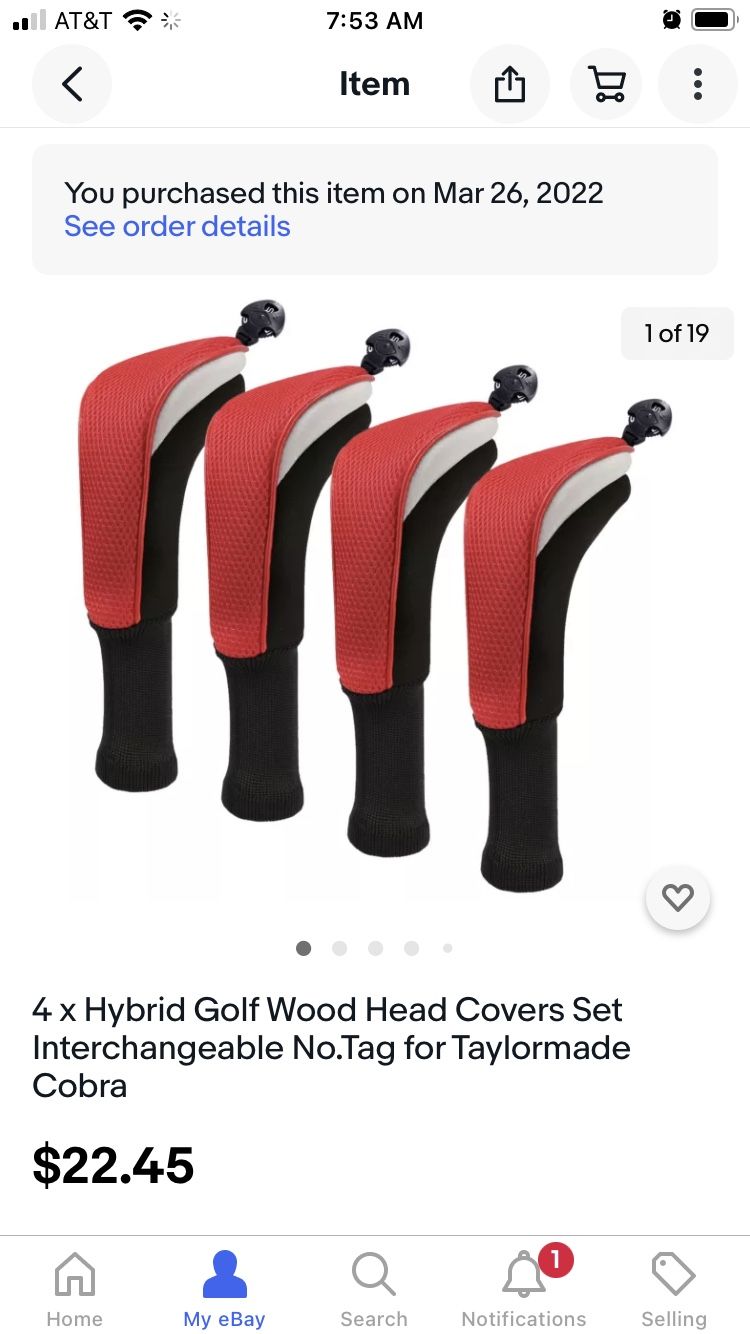Open the Notifications tab

524,1289
